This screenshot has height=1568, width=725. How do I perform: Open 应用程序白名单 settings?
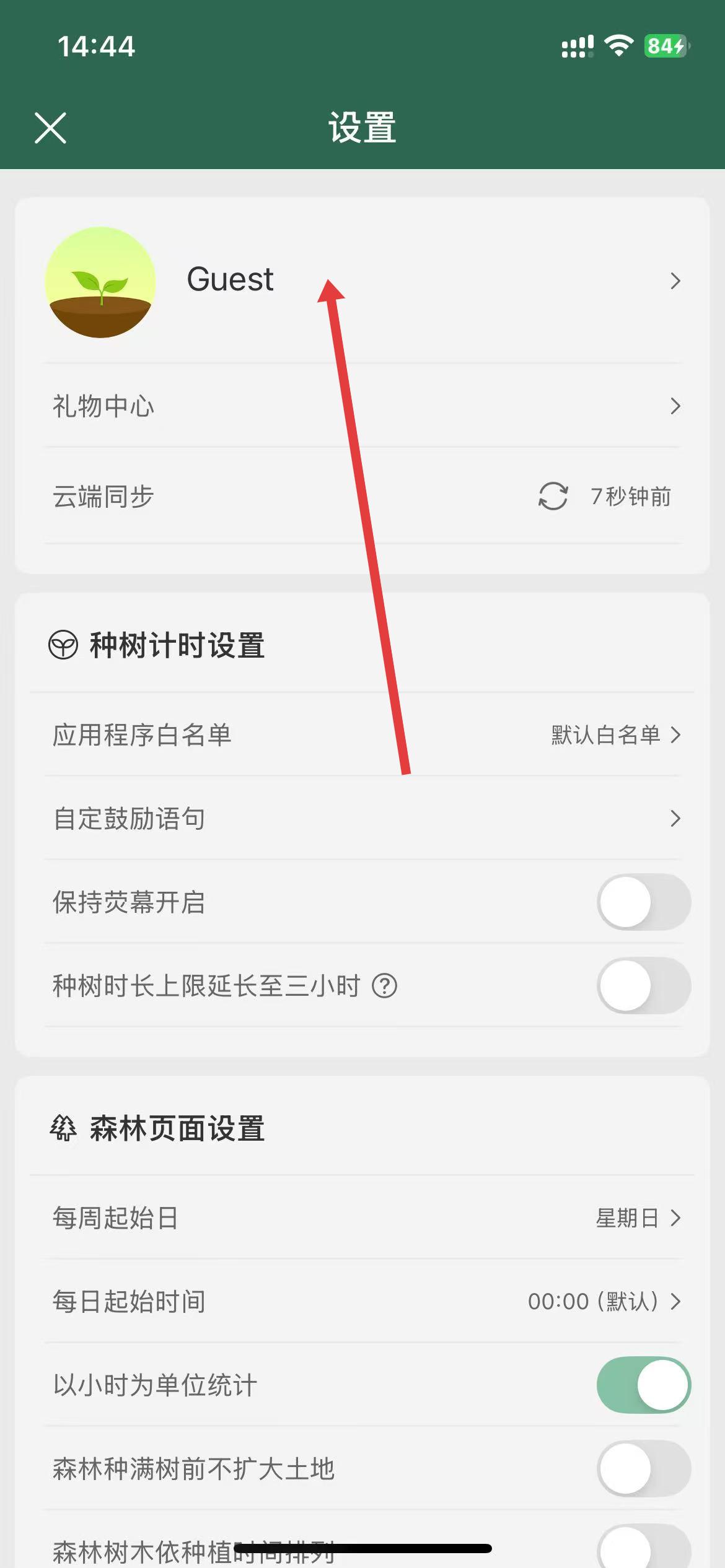[362, 735]
